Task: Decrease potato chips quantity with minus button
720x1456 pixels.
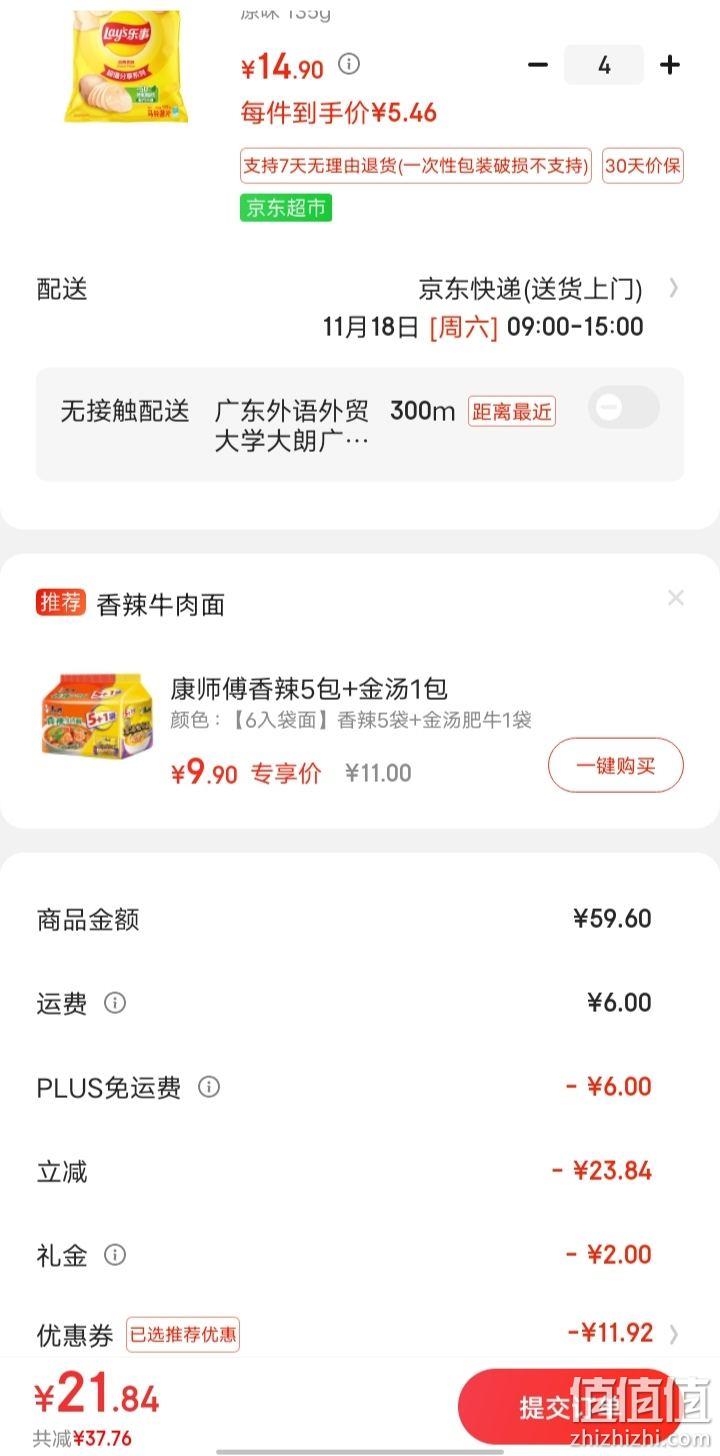Action: (538, 65)
